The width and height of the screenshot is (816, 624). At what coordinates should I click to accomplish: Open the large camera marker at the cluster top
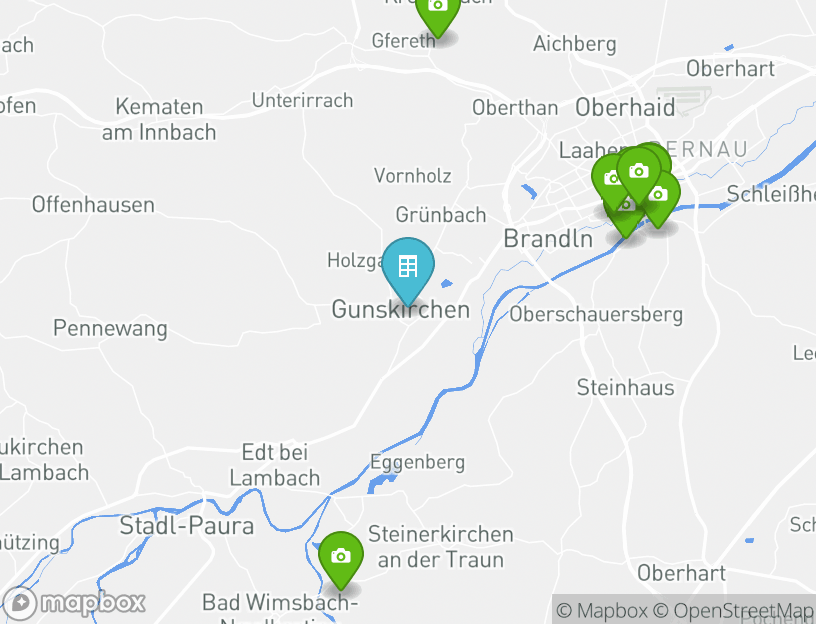pos(639,172)
